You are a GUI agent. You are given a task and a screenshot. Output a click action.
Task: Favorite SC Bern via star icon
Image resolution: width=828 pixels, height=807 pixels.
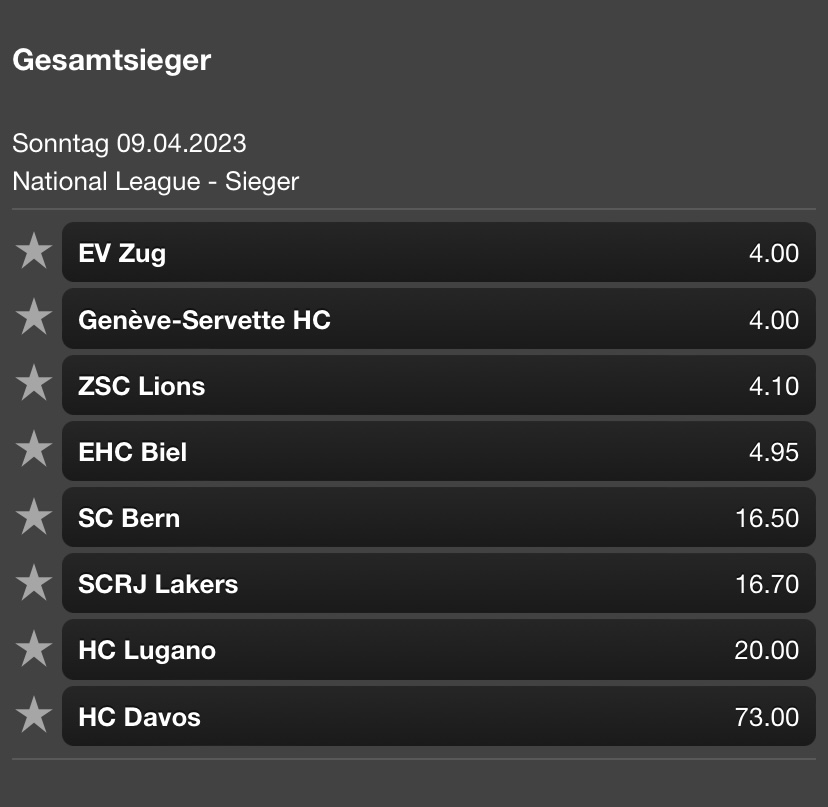34,517
